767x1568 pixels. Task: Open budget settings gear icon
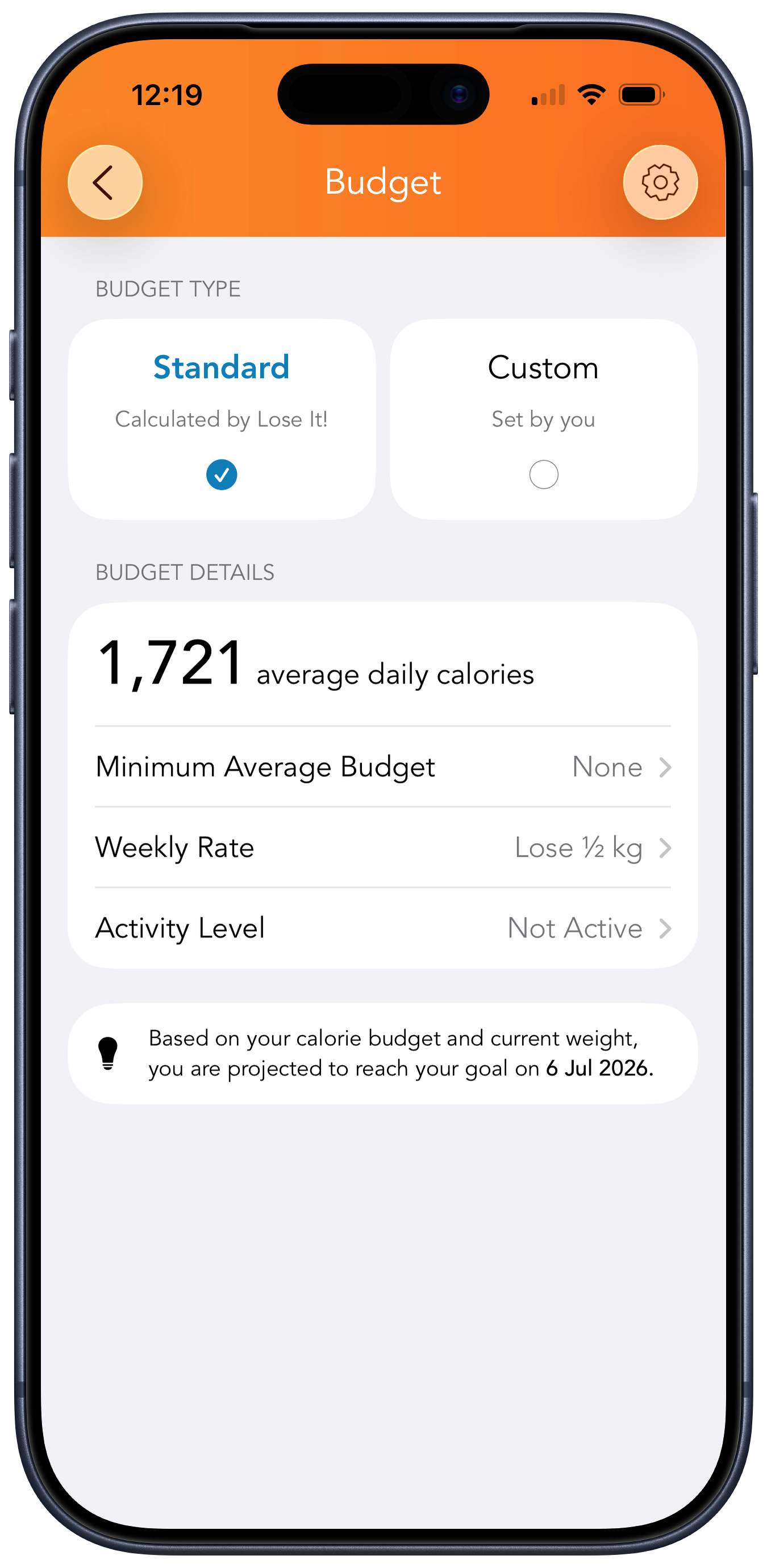[x=660, y=182]
